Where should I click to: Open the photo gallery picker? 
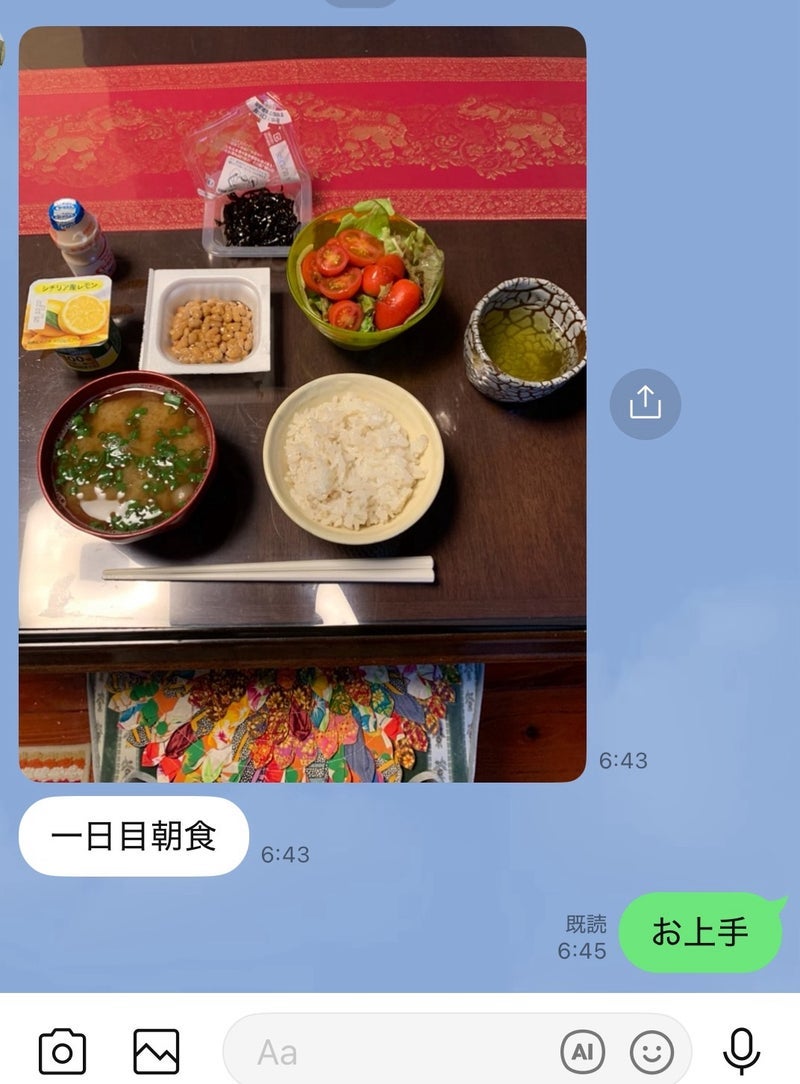pos(156,1052)
